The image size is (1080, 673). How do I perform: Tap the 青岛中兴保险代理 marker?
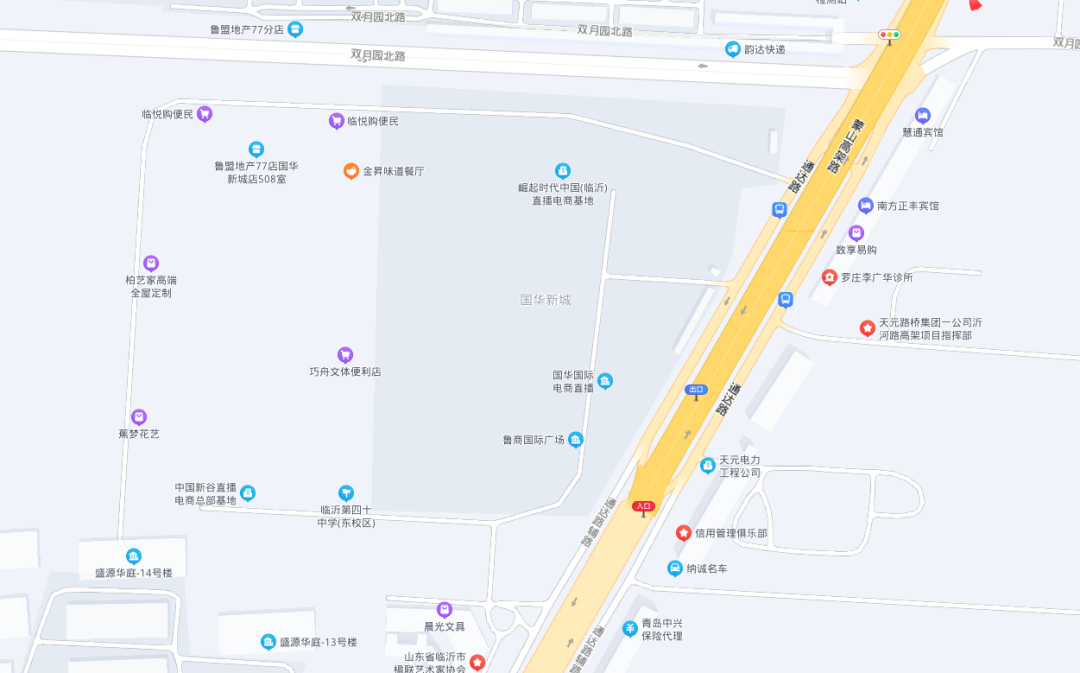click(x=630, y=628)
